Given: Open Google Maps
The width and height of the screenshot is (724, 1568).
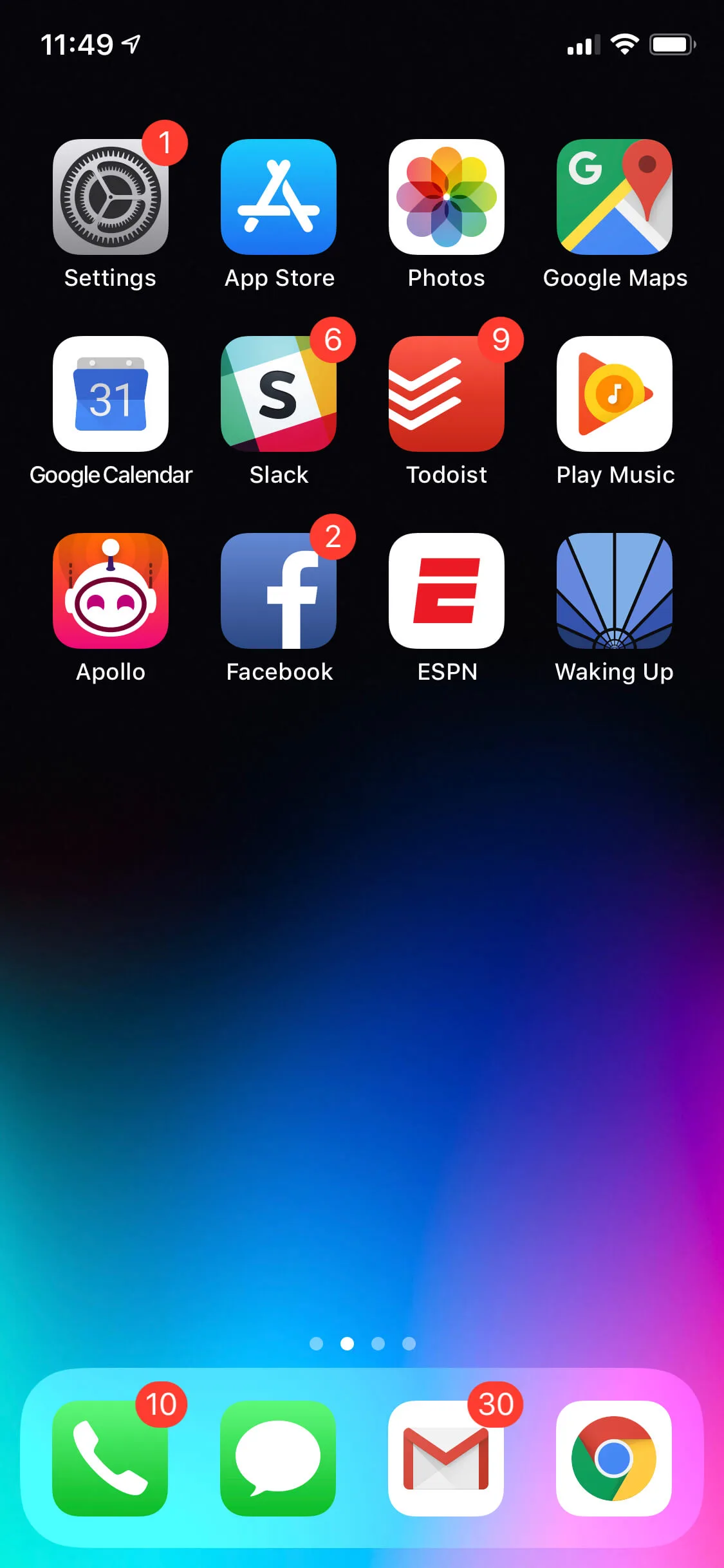Looking at the screenshot, I should click(615, 197).
